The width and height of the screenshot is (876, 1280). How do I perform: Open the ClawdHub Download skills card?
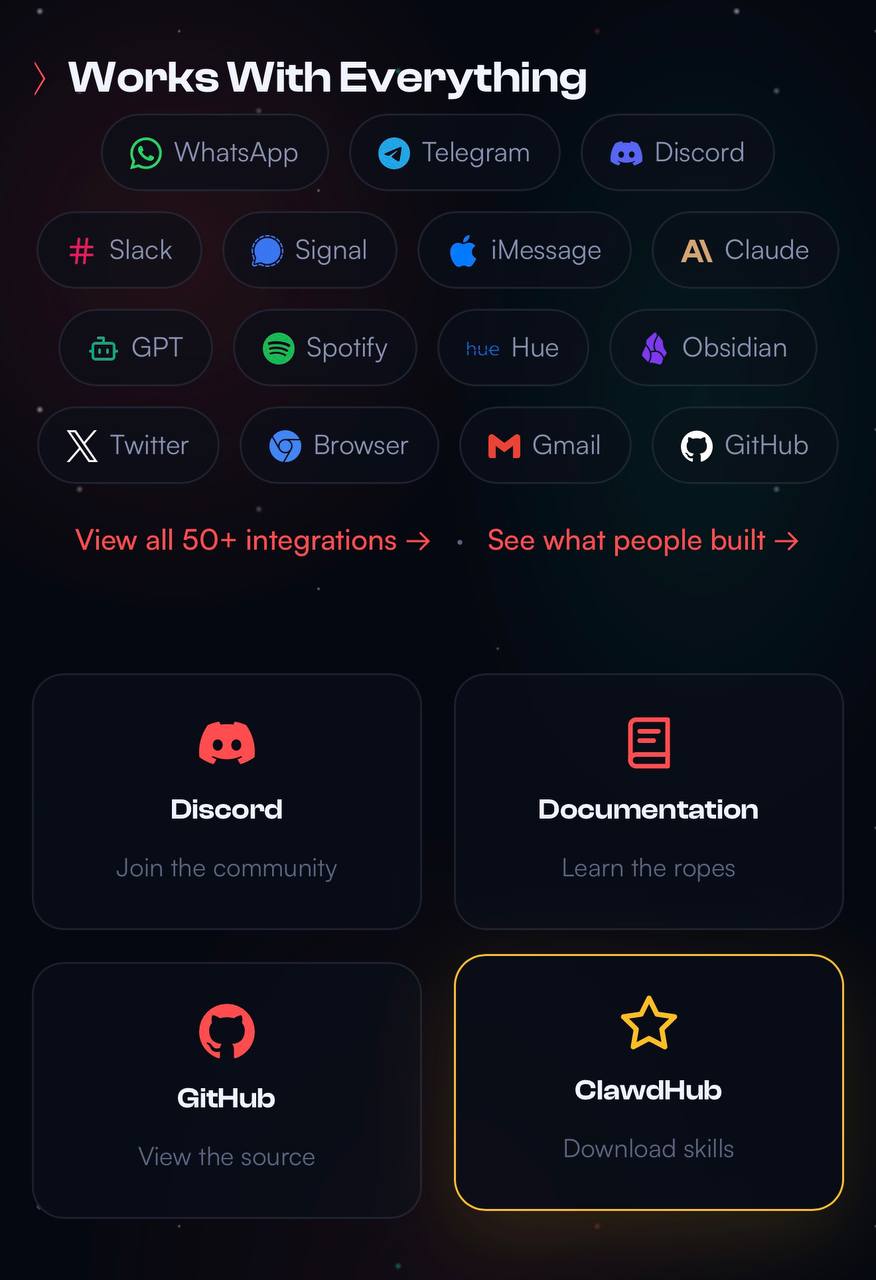pyautogui.click(x=648, y=1082)
